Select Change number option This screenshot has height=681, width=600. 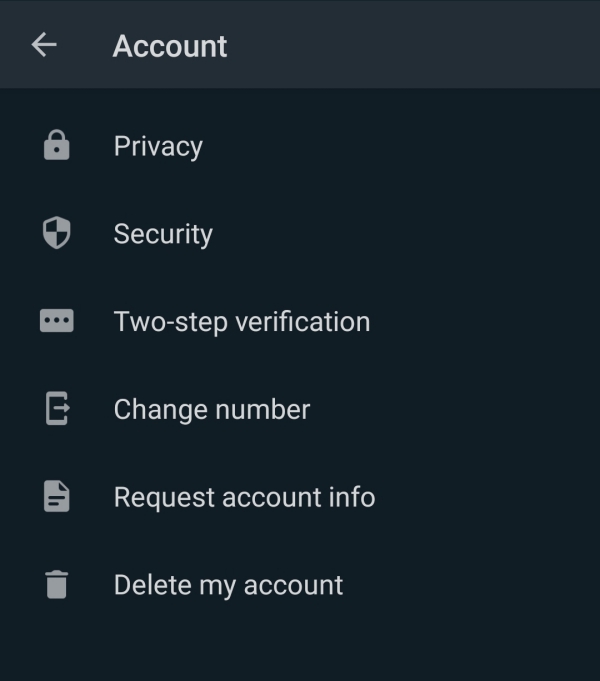coord(211,409)
